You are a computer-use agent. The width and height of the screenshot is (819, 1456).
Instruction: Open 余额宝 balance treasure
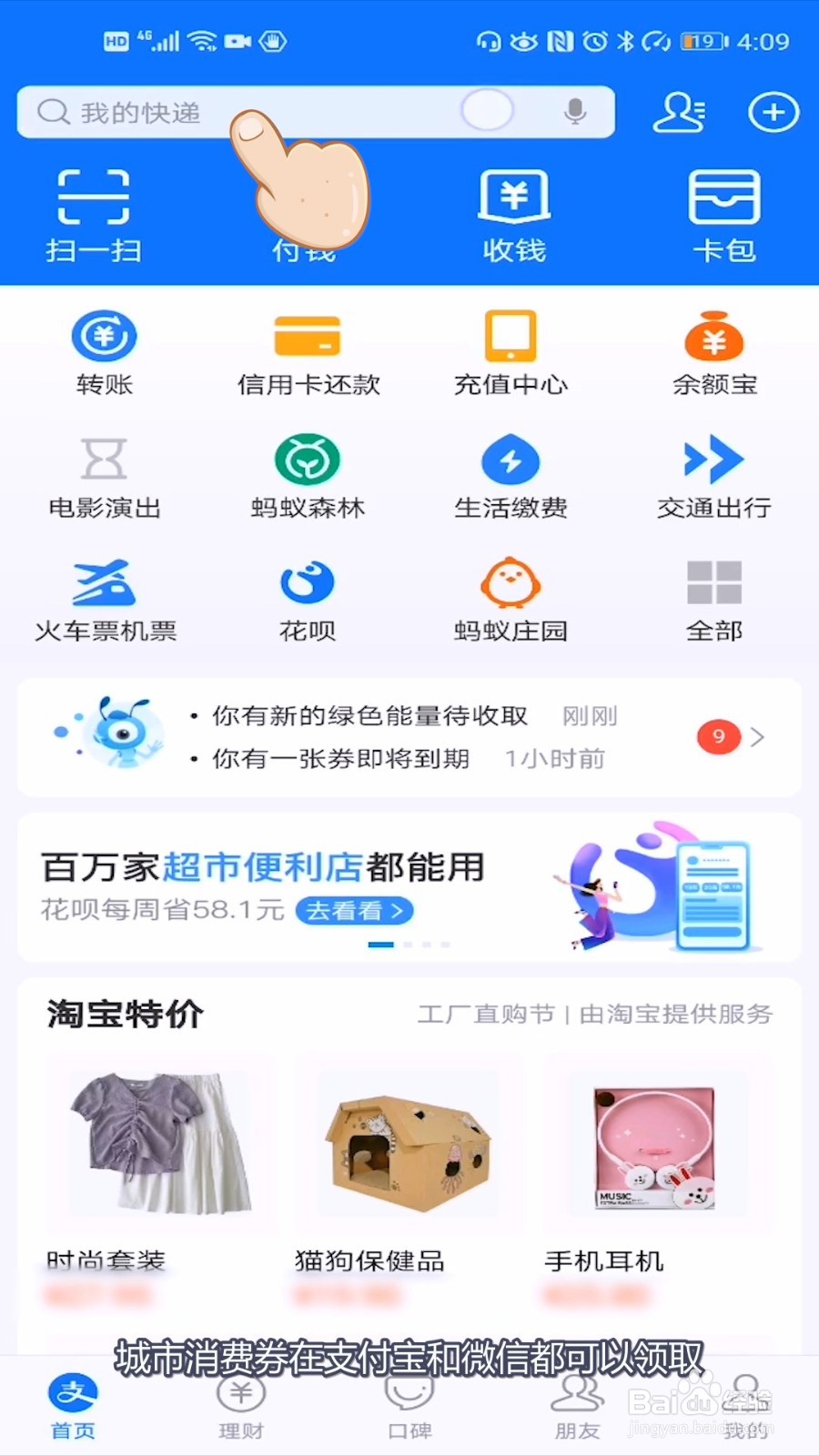point(714,350)
